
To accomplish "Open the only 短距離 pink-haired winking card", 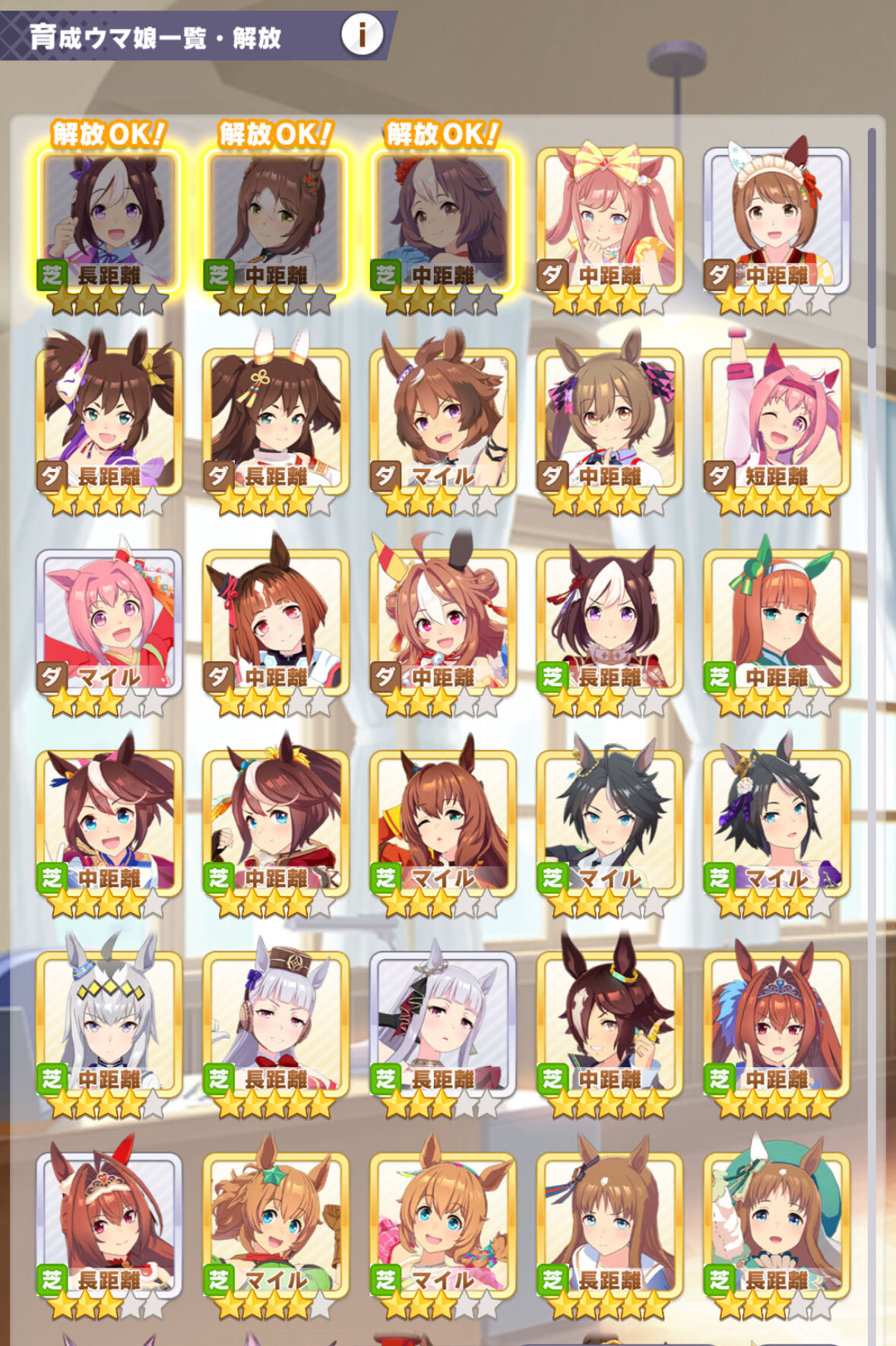I will (x=776, y=422).
